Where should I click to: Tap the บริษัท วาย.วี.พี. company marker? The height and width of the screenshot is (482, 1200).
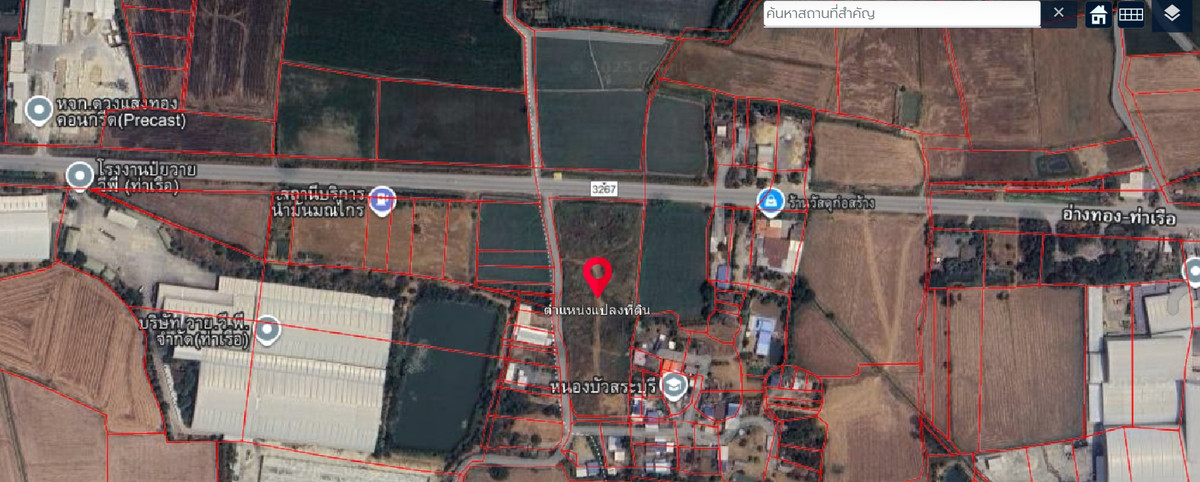click(267, 329)
